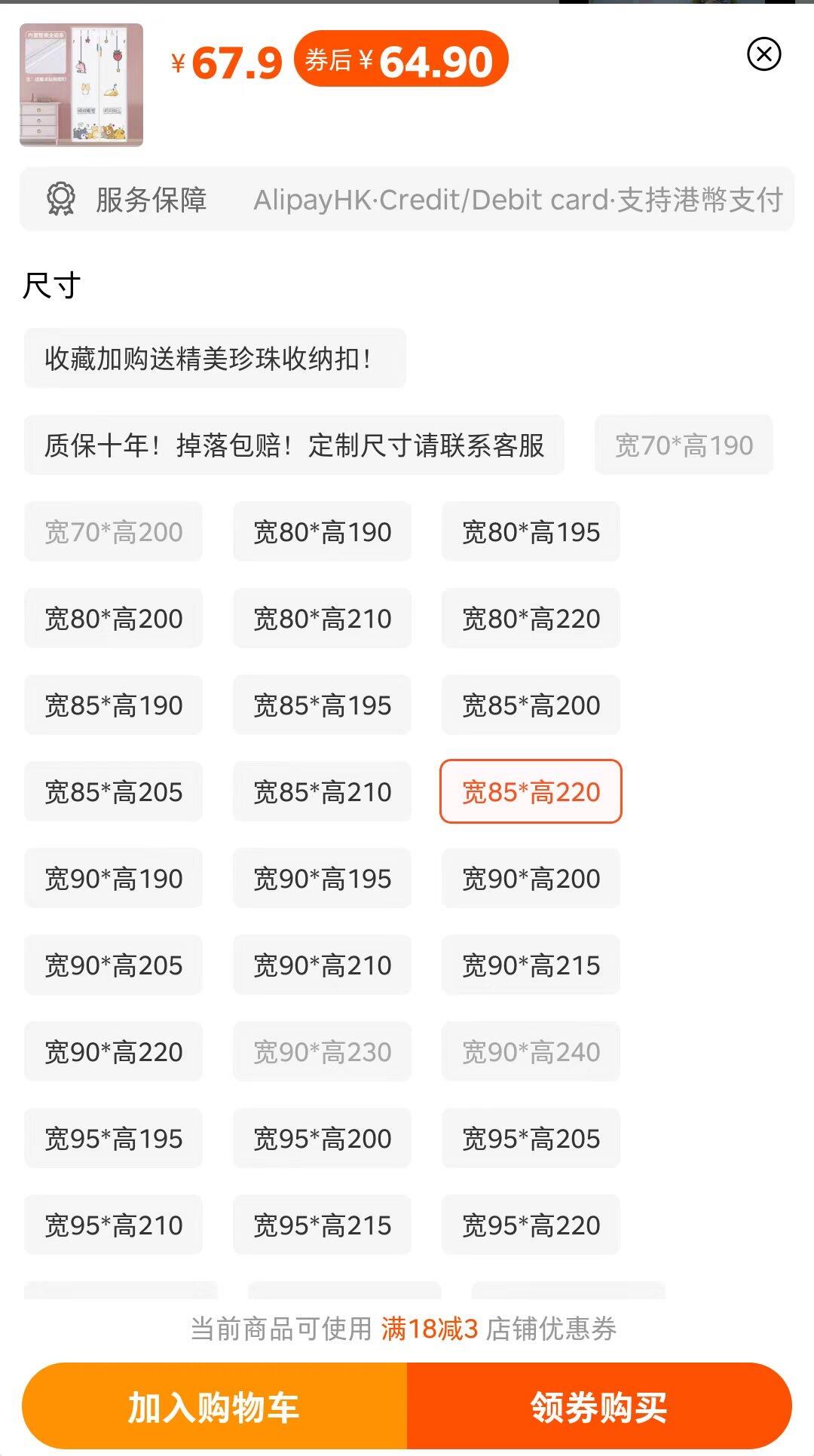814x1456 pixels.
Task: Choose the 质保十年 custom size option
Action: pyautogui.click(x=294, y=445)
